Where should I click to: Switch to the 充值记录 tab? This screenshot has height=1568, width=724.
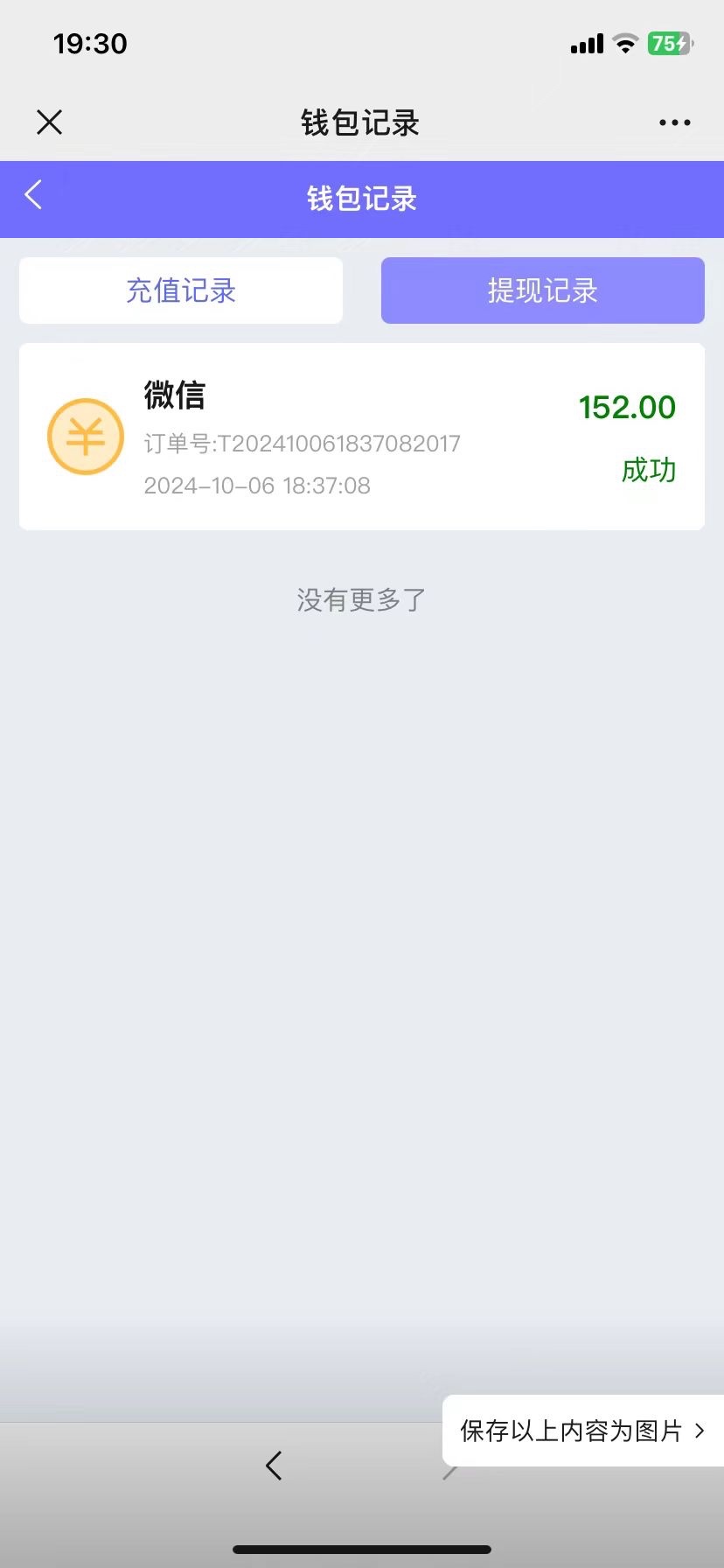pos(181,290)
